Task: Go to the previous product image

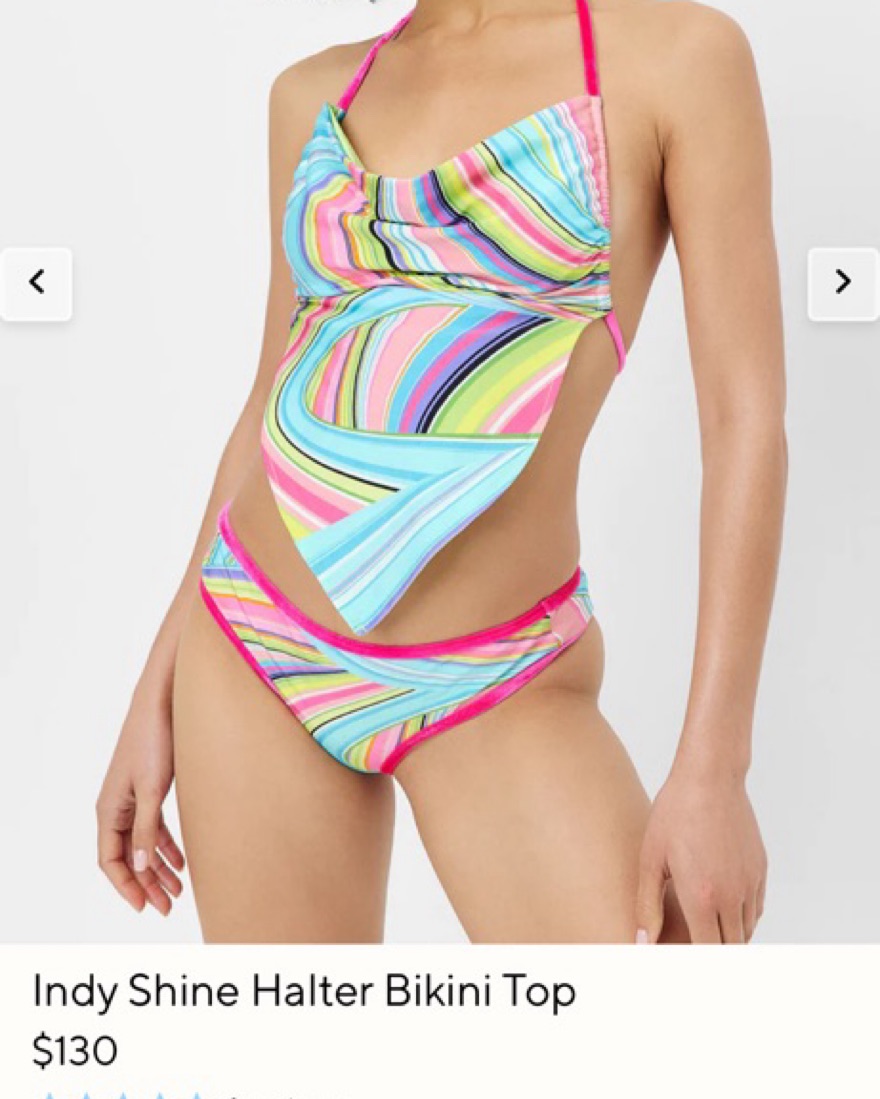Action: [x=36, y=283]
